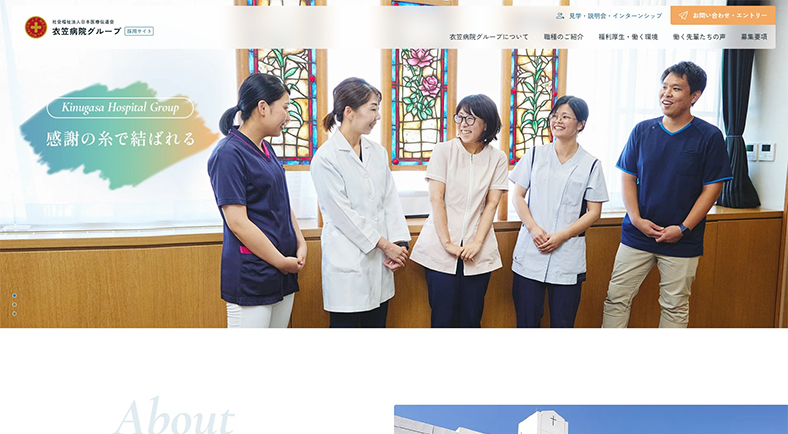This screenshot has height=434, width=788.
Task: Go to the 職種のご紹介 page
Action: pyautogui.click(x=564, y=37)
